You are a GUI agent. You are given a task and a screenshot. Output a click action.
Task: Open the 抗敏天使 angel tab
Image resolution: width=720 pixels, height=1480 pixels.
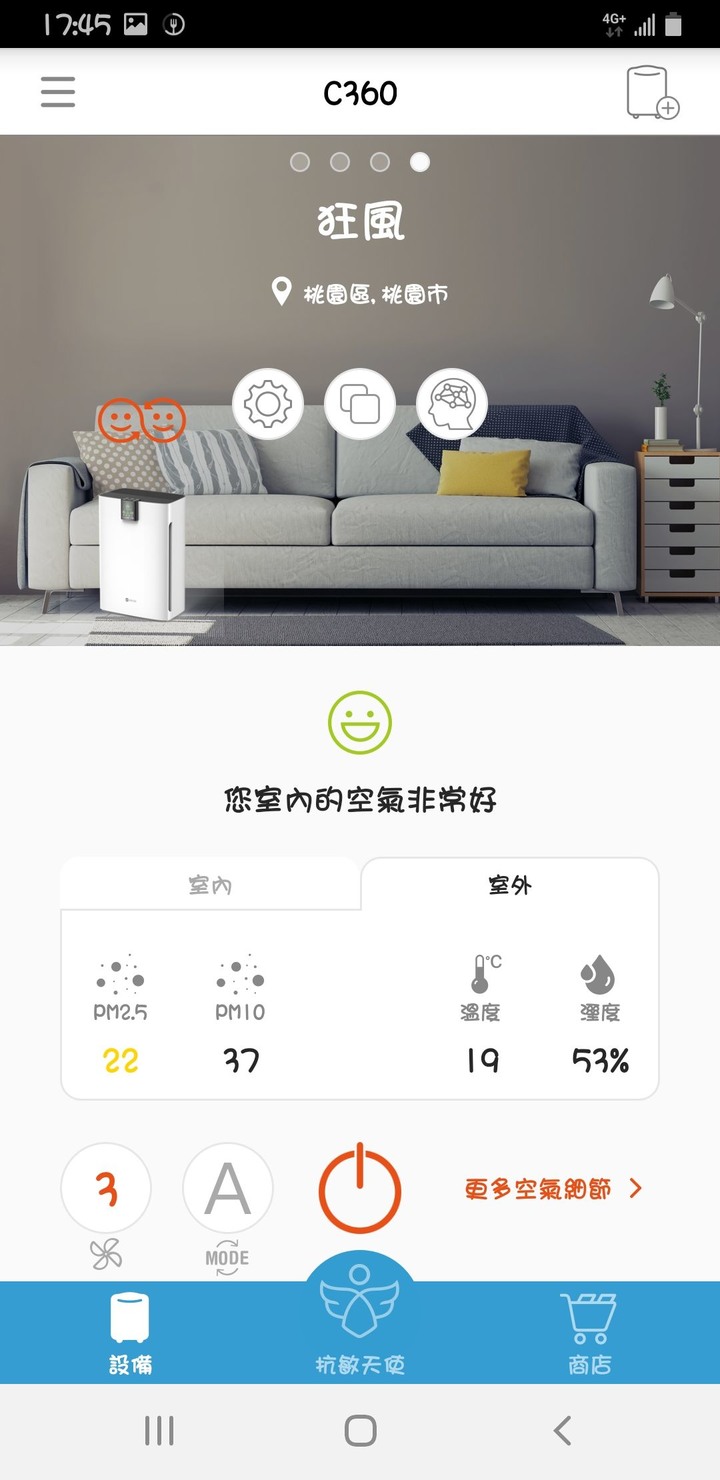tap(359, 1320)
